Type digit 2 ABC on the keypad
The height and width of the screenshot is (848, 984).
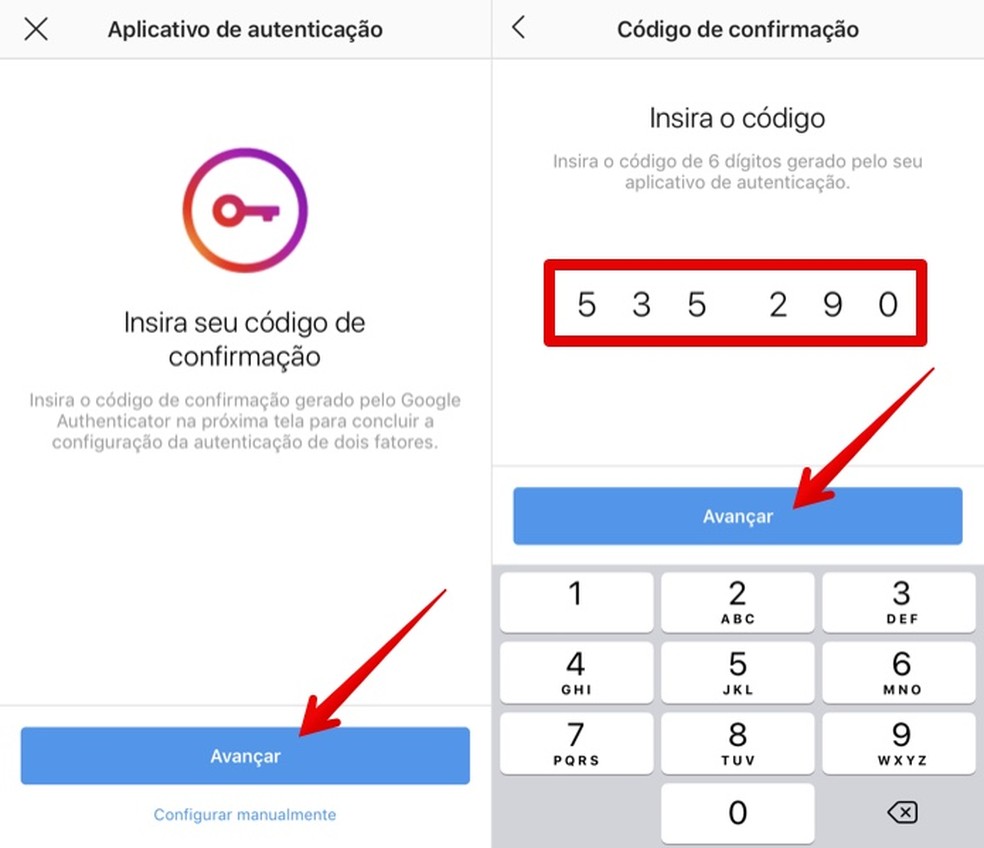click(737, 602)
